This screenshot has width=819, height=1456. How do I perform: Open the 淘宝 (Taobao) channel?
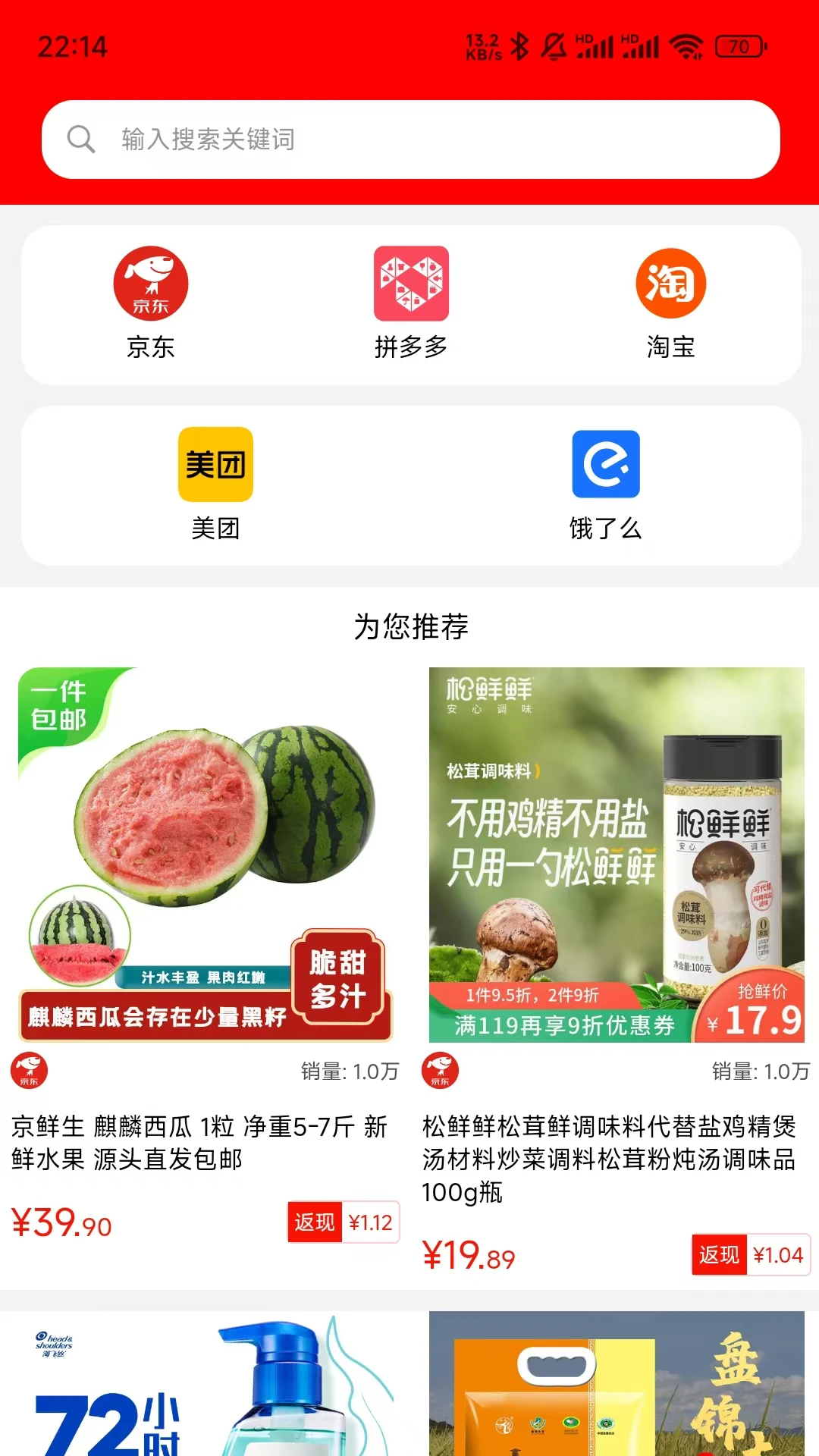pos(671,300)
